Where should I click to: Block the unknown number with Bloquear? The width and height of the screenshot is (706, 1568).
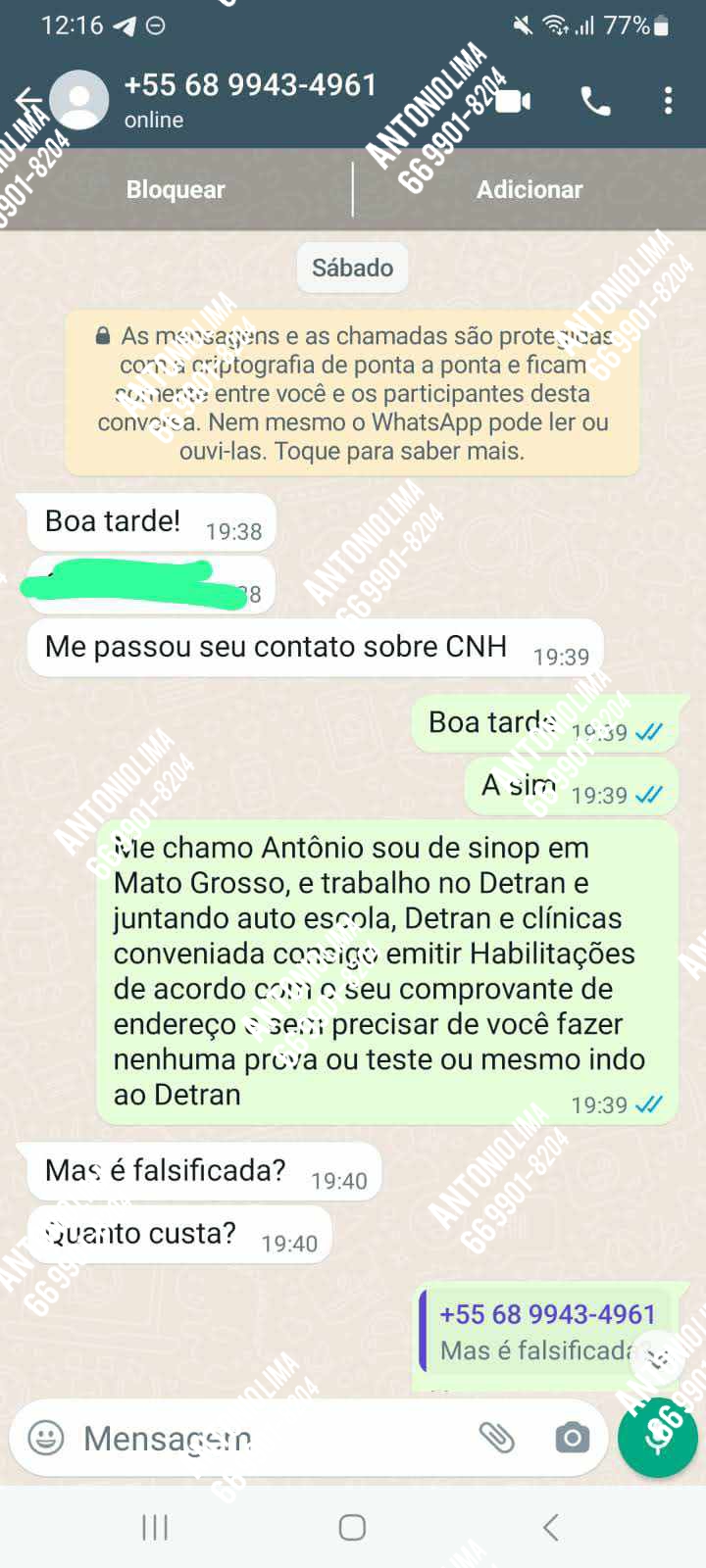[x=175, y=189]
